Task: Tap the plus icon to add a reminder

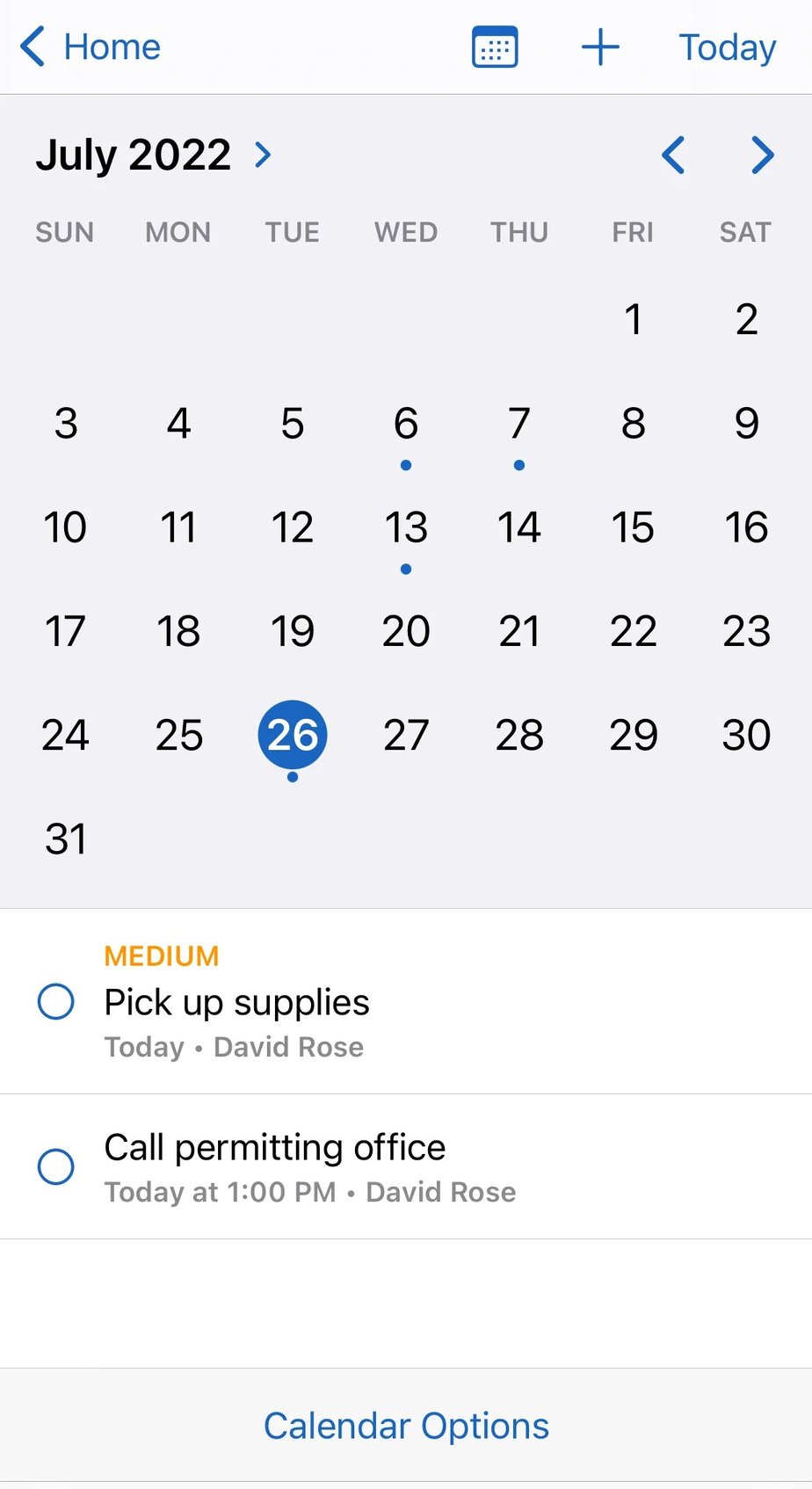Action: 600,47
